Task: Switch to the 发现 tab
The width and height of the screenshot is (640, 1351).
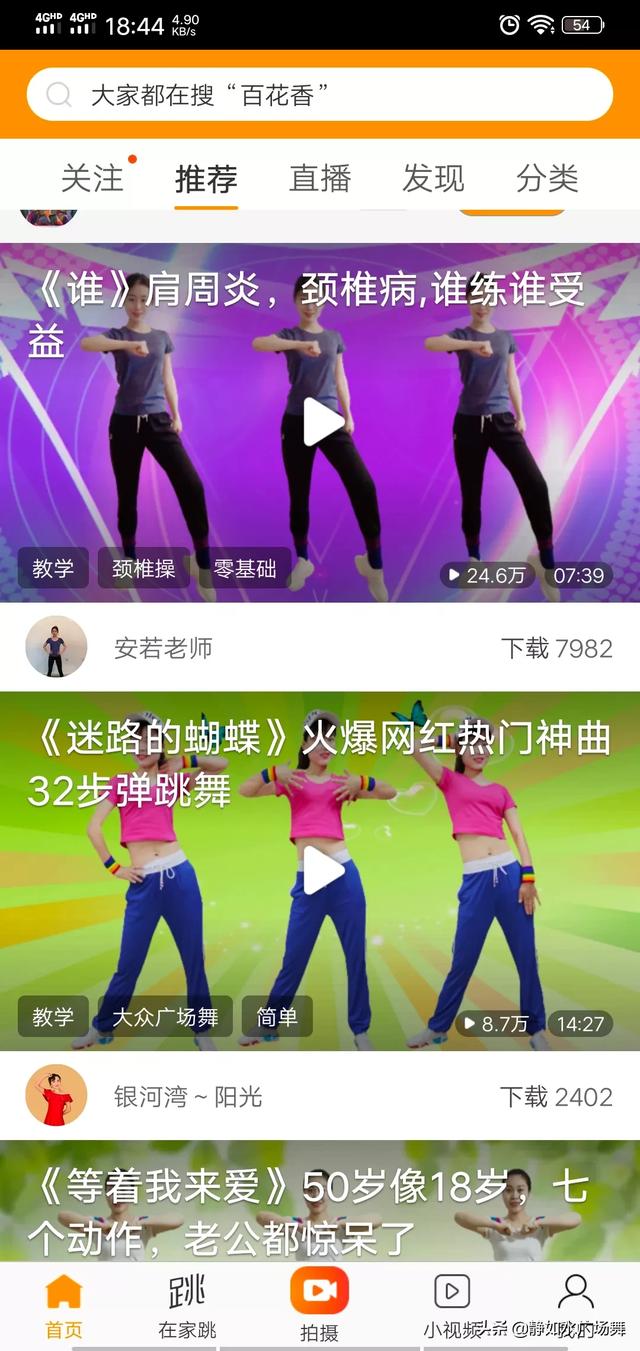Action: coord(433,178)
